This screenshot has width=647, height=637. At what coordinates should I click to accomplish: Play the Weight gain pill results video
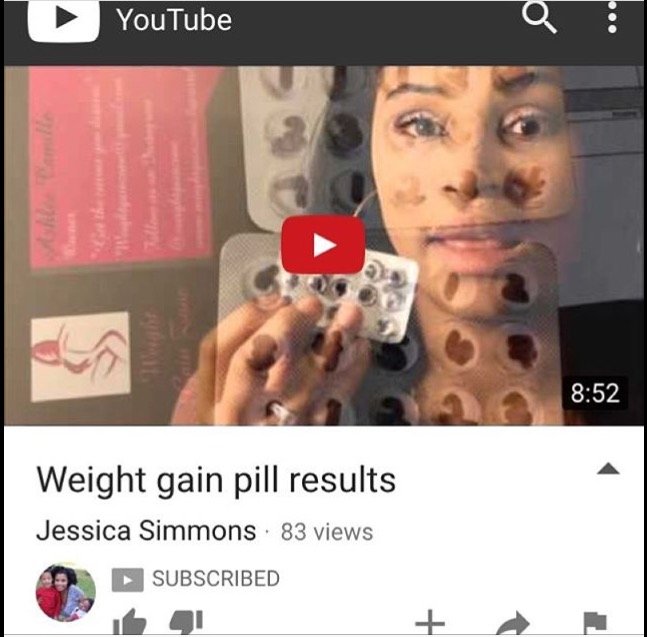pyautogui.click(x=322, y=245)
